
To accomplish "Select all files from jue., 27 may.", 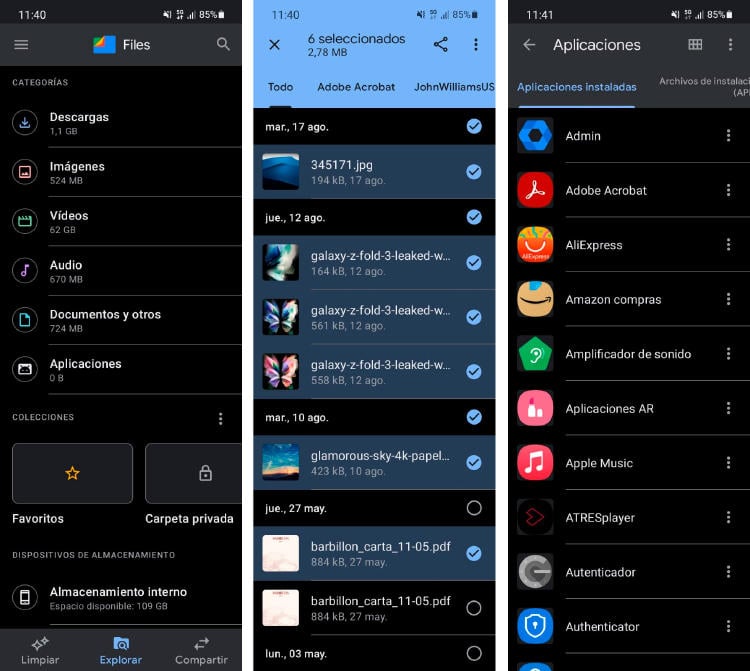I will [474, 508].
